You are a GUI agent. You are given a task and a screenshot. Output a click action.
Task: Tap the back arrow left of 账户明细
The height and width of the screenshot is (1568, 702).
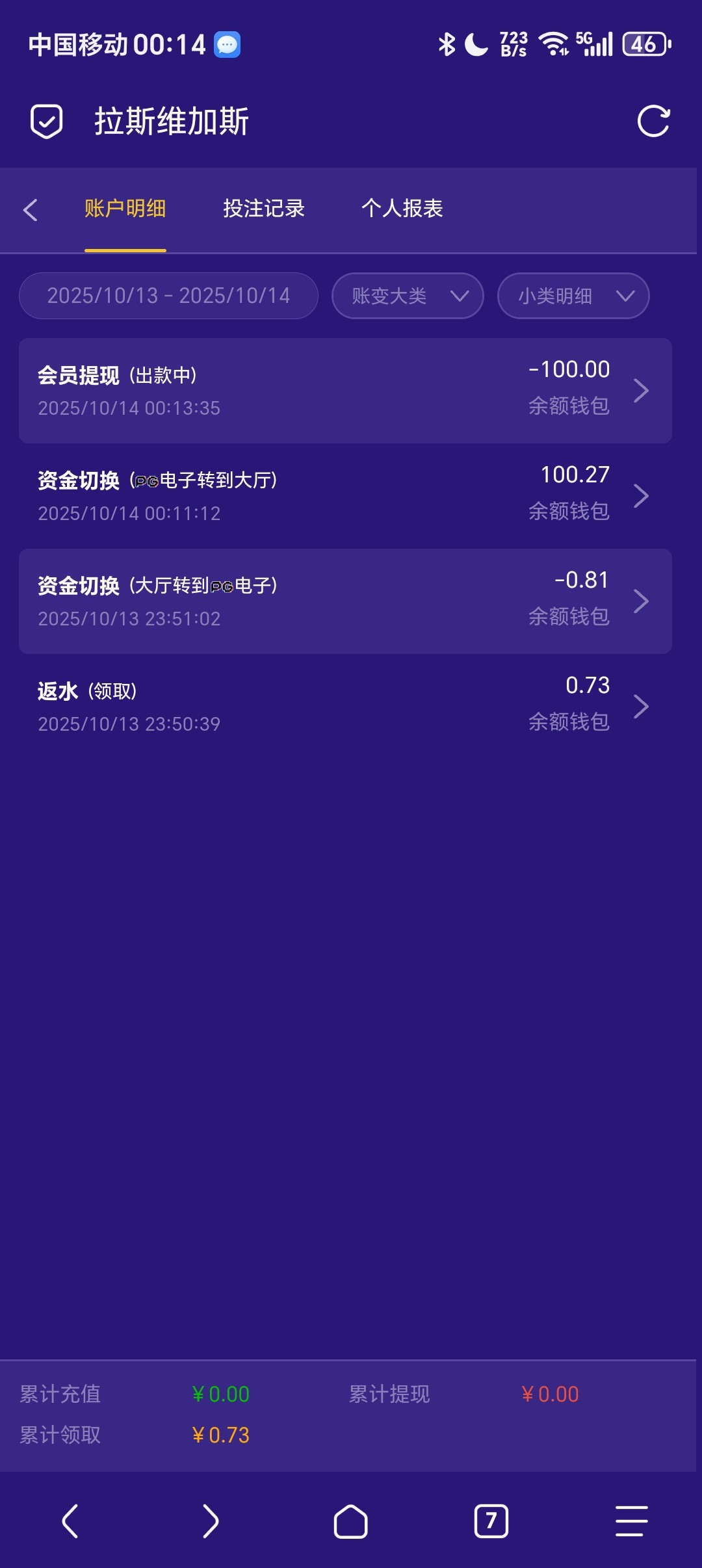tap(31, 210)
